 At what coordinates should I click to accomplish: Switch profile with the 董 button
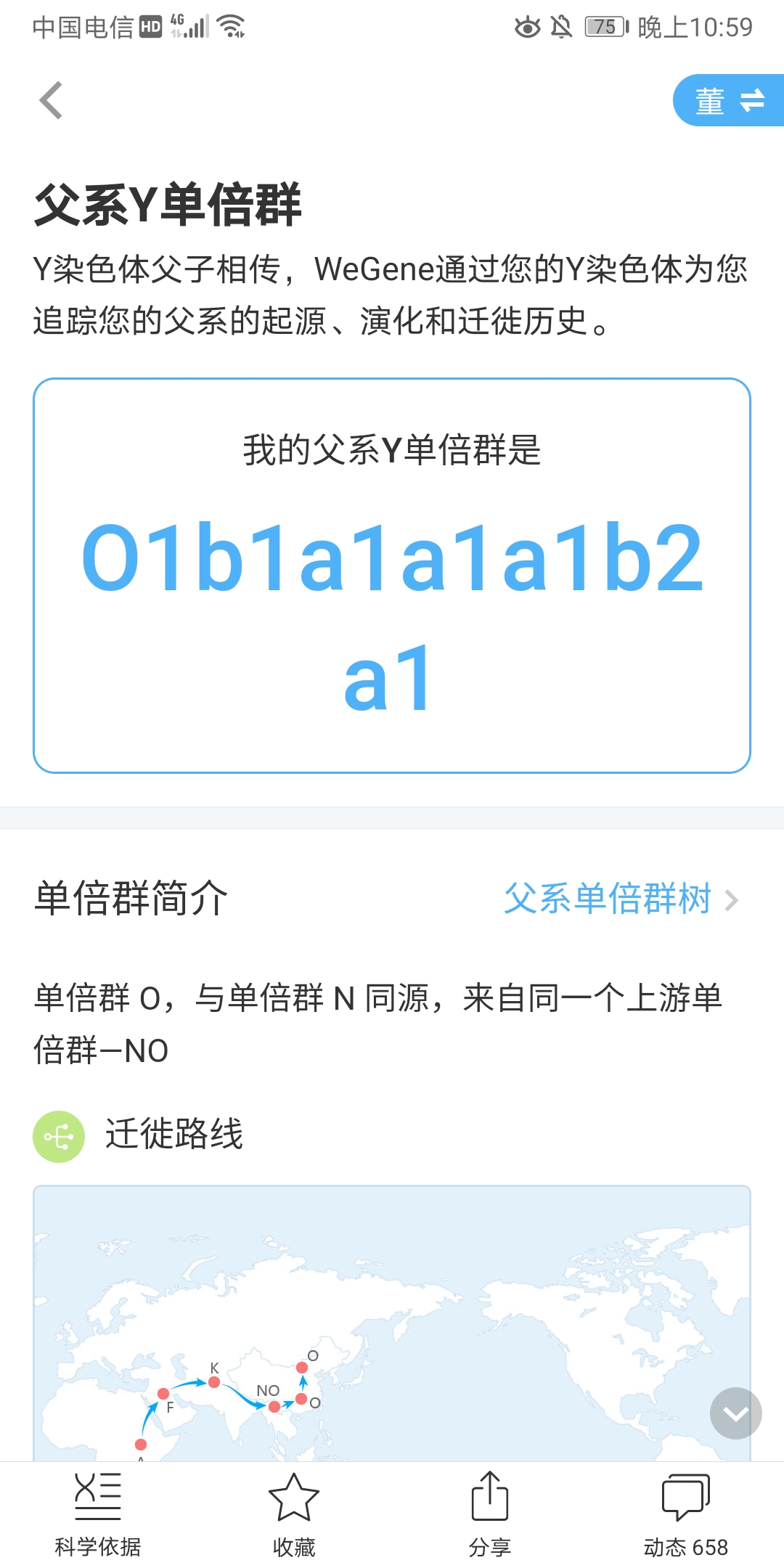[729, 100]
